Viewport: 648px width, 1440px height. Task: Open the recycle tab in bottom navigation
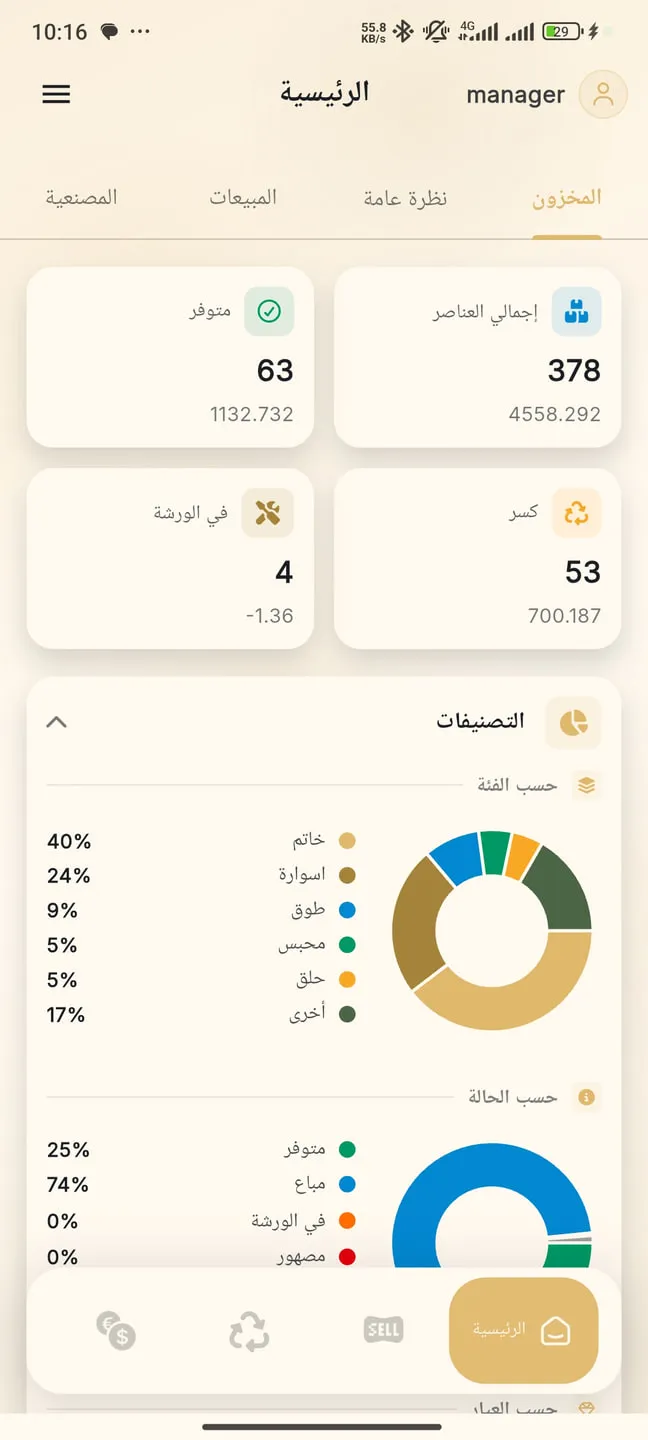[x=249, y=1332]
